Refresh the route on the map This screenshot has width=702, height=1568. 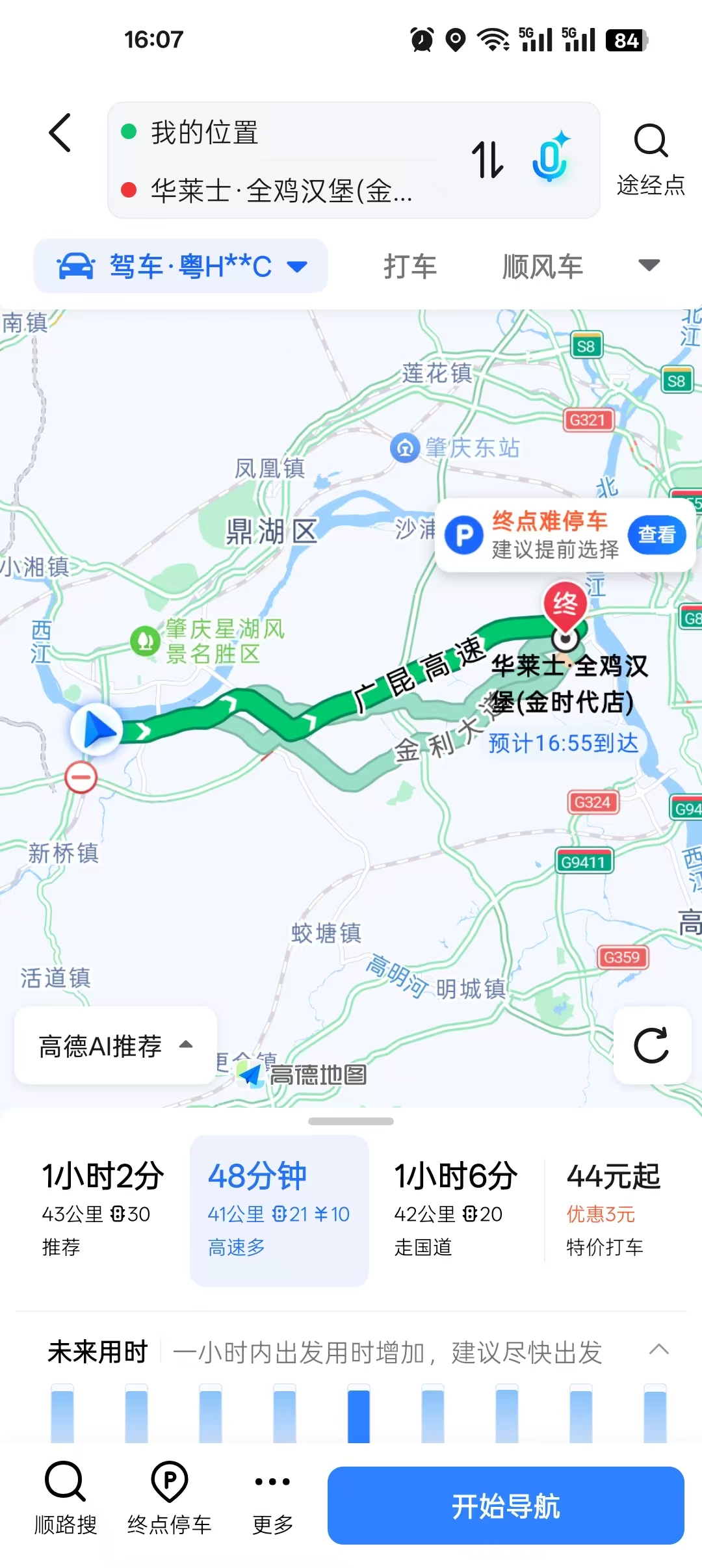652,1045
